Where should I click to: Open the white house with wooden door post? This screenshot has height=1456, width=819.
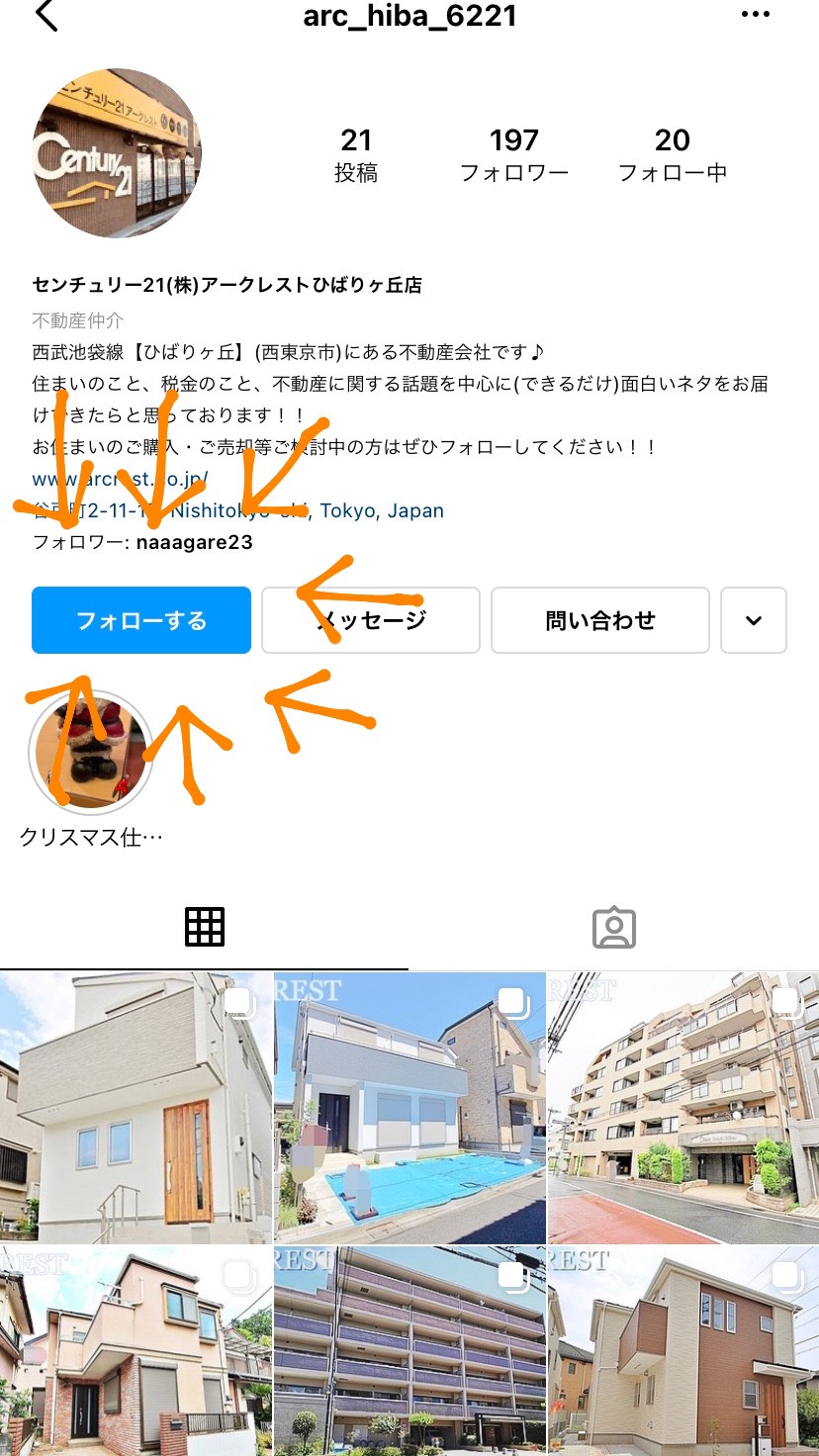point(136,1108)
